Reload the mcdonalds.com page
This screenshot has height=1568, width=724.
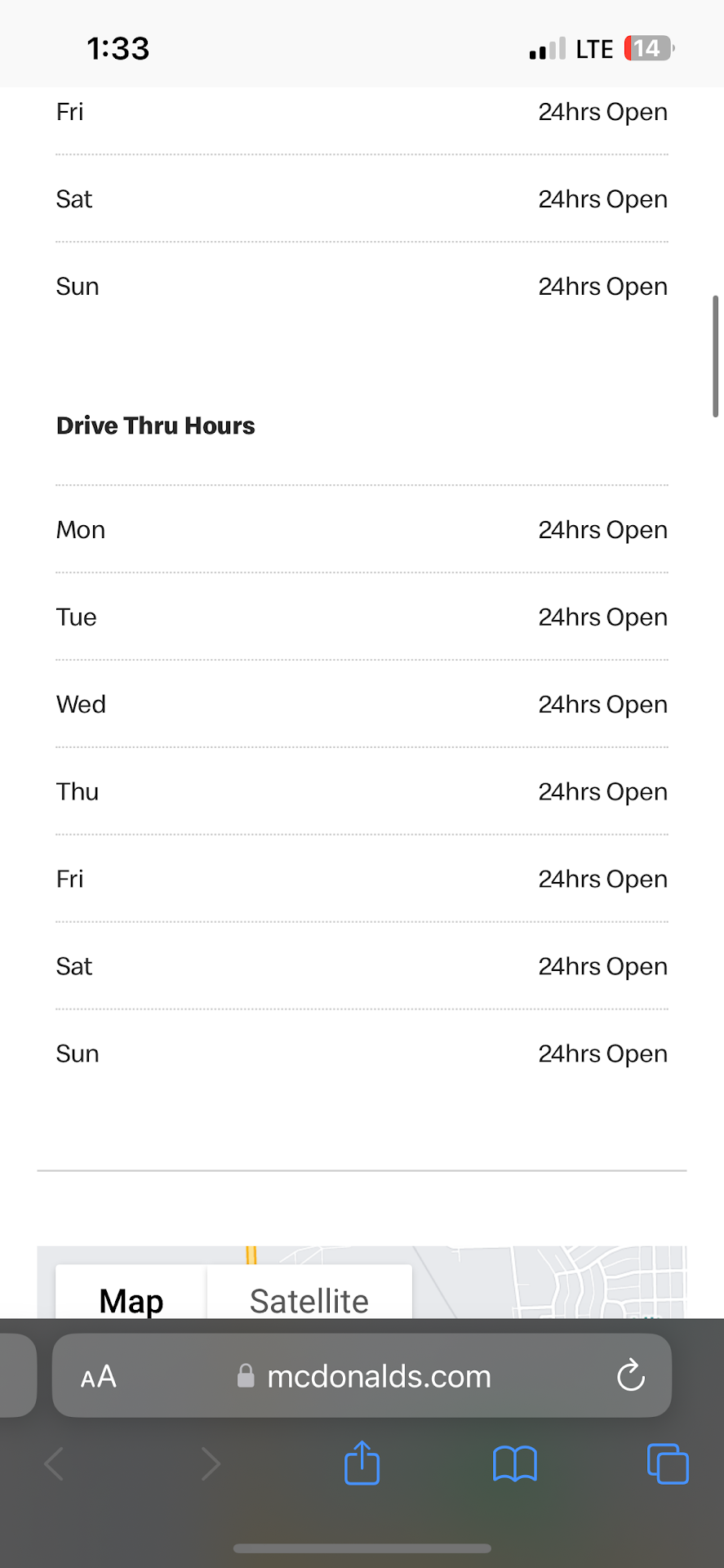click(630, 1376)
